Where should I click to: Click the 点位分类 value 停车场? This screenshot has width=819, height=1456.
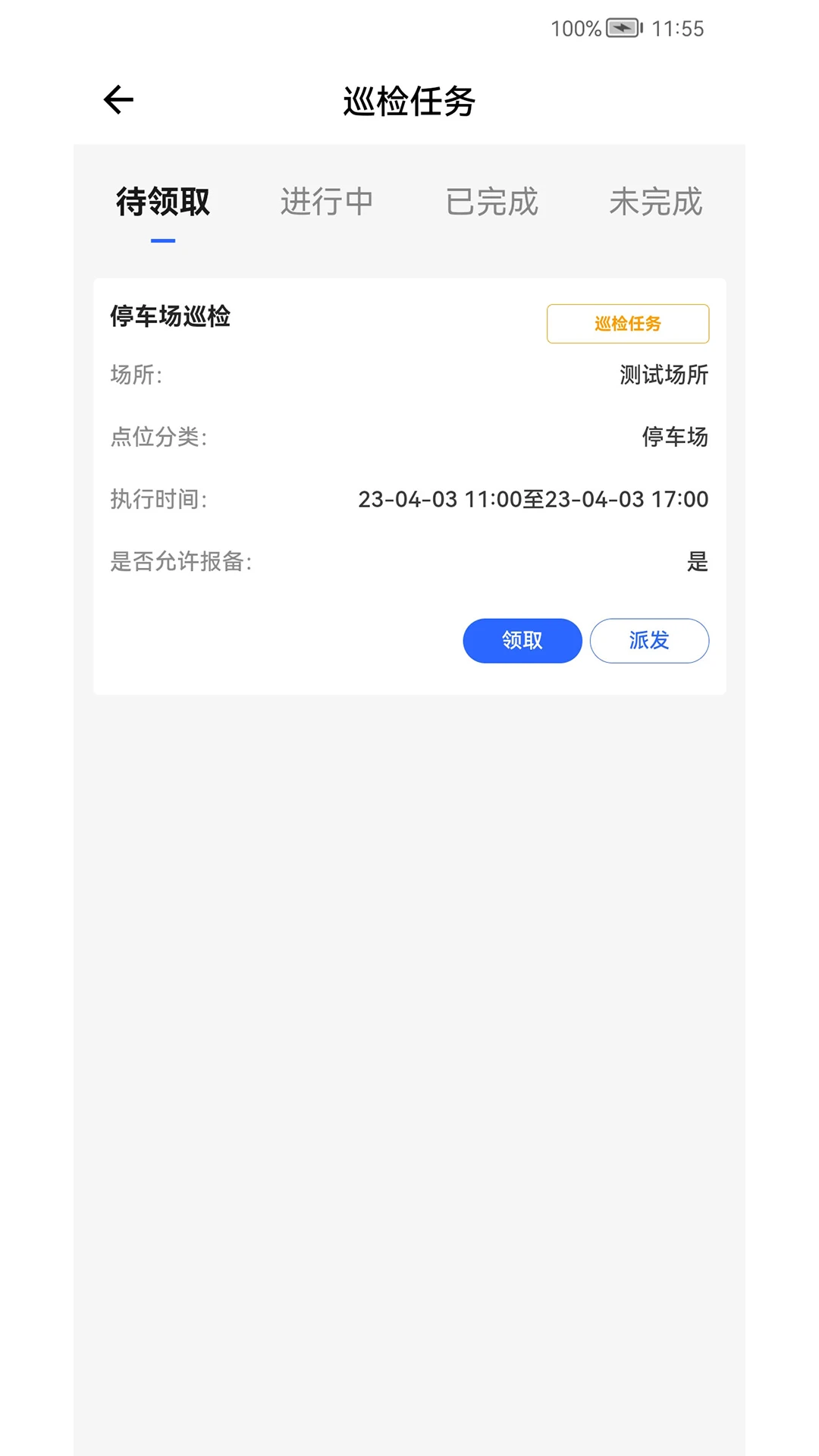(x=673, y=438)
